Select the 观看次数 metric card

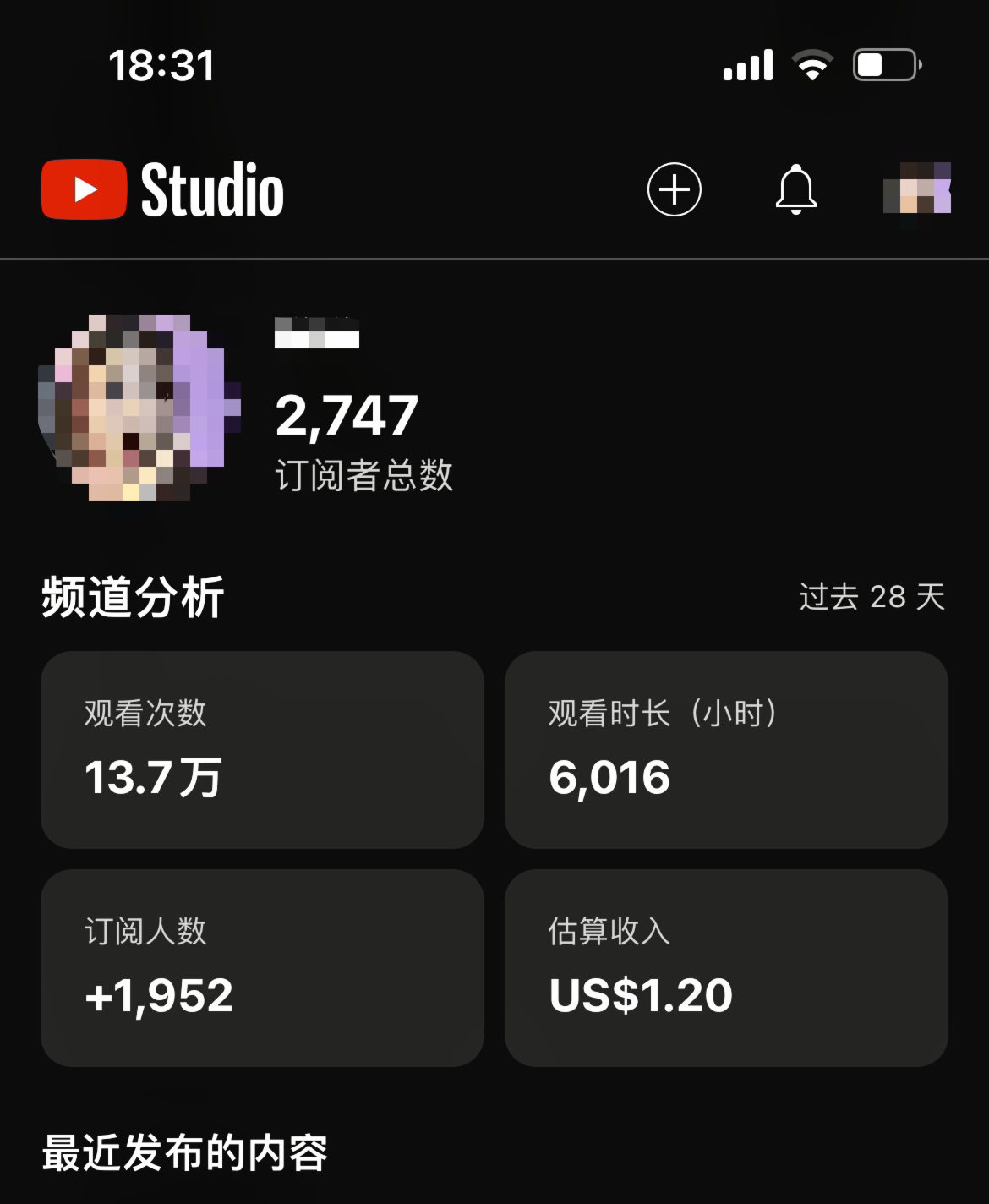pos(262,747)
